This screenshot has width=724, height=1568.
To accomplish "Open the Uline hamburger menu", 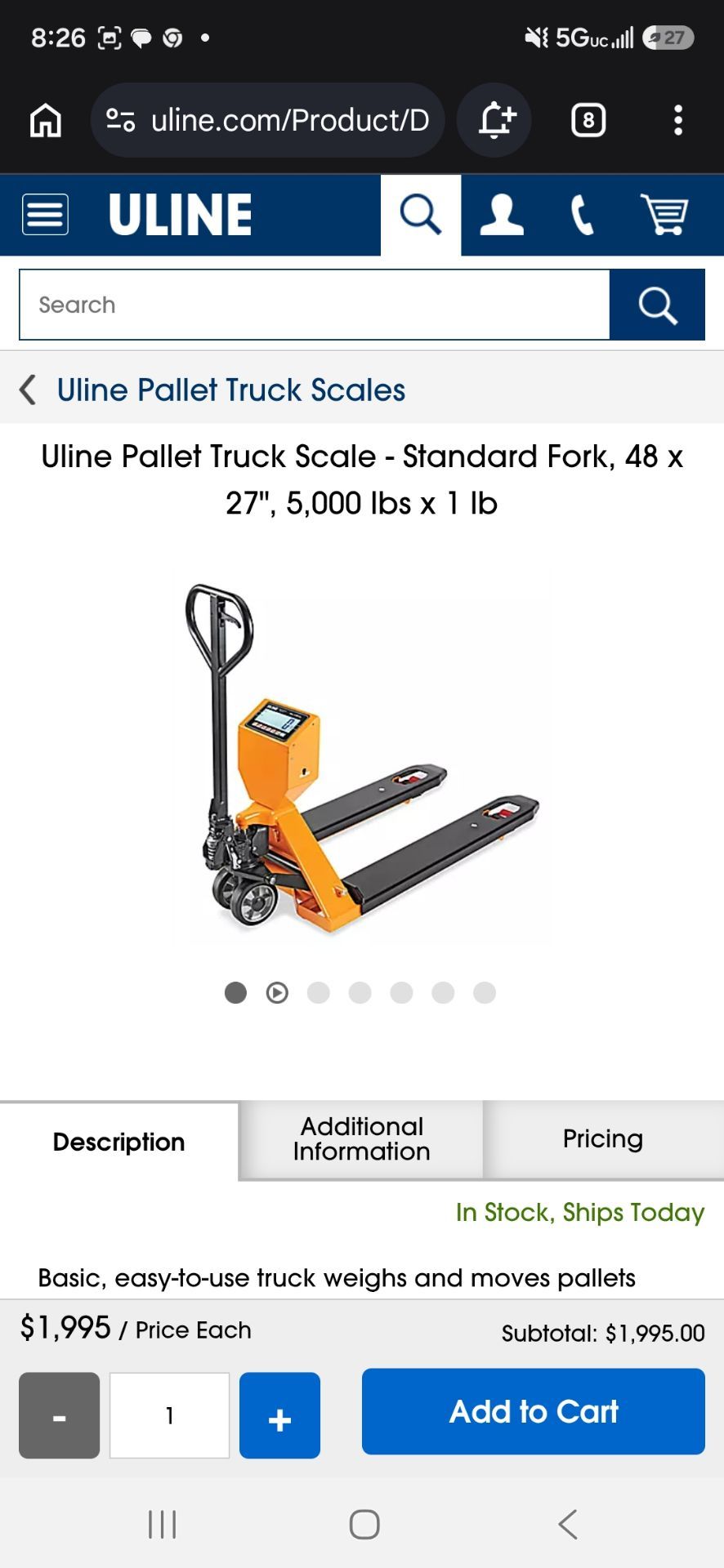I will coord(45,215).
